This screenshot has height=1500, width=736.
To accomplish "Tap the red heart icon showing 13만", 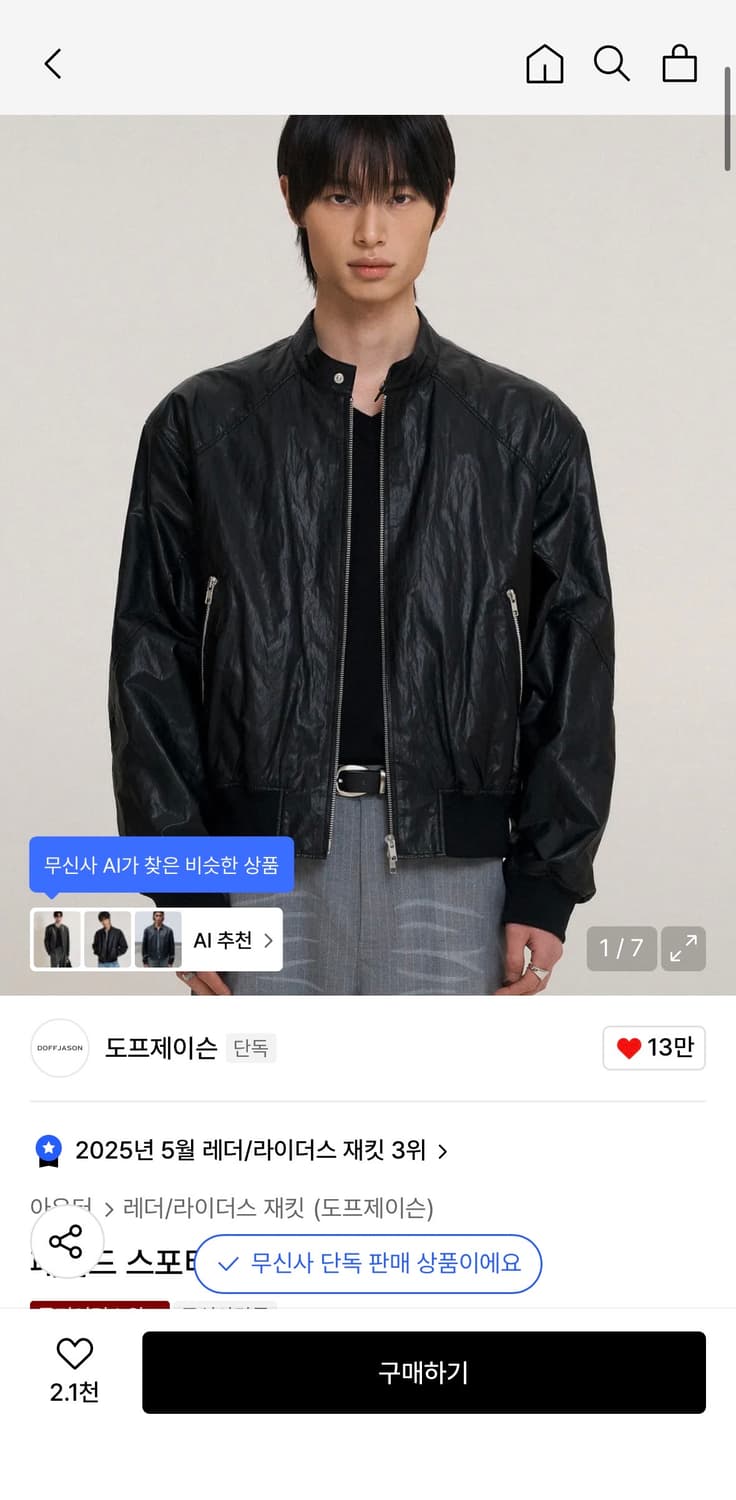I will (654, 1048).
